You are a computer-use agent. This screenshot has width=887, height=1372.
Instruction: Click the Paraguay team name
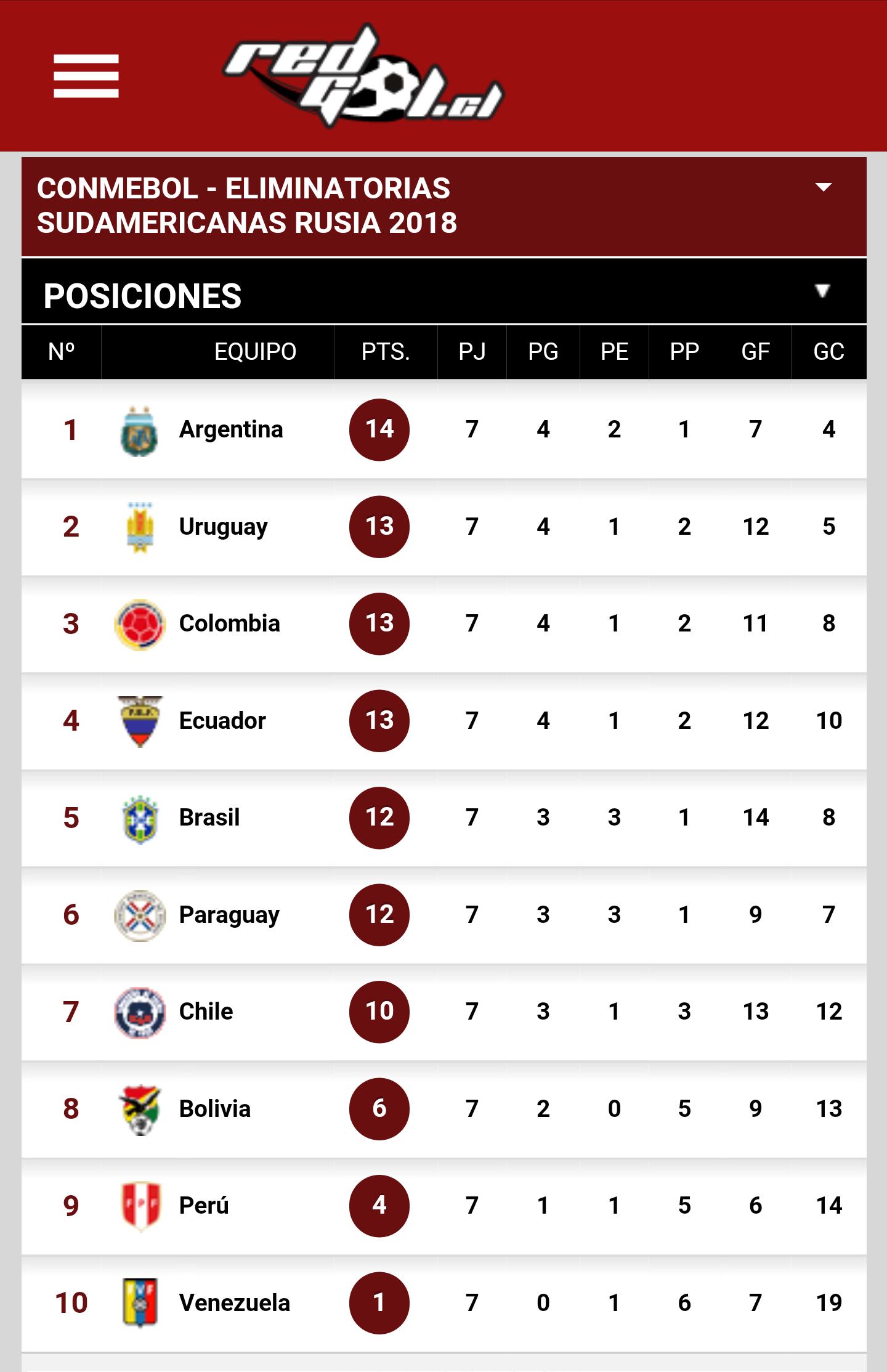(229, 914)
